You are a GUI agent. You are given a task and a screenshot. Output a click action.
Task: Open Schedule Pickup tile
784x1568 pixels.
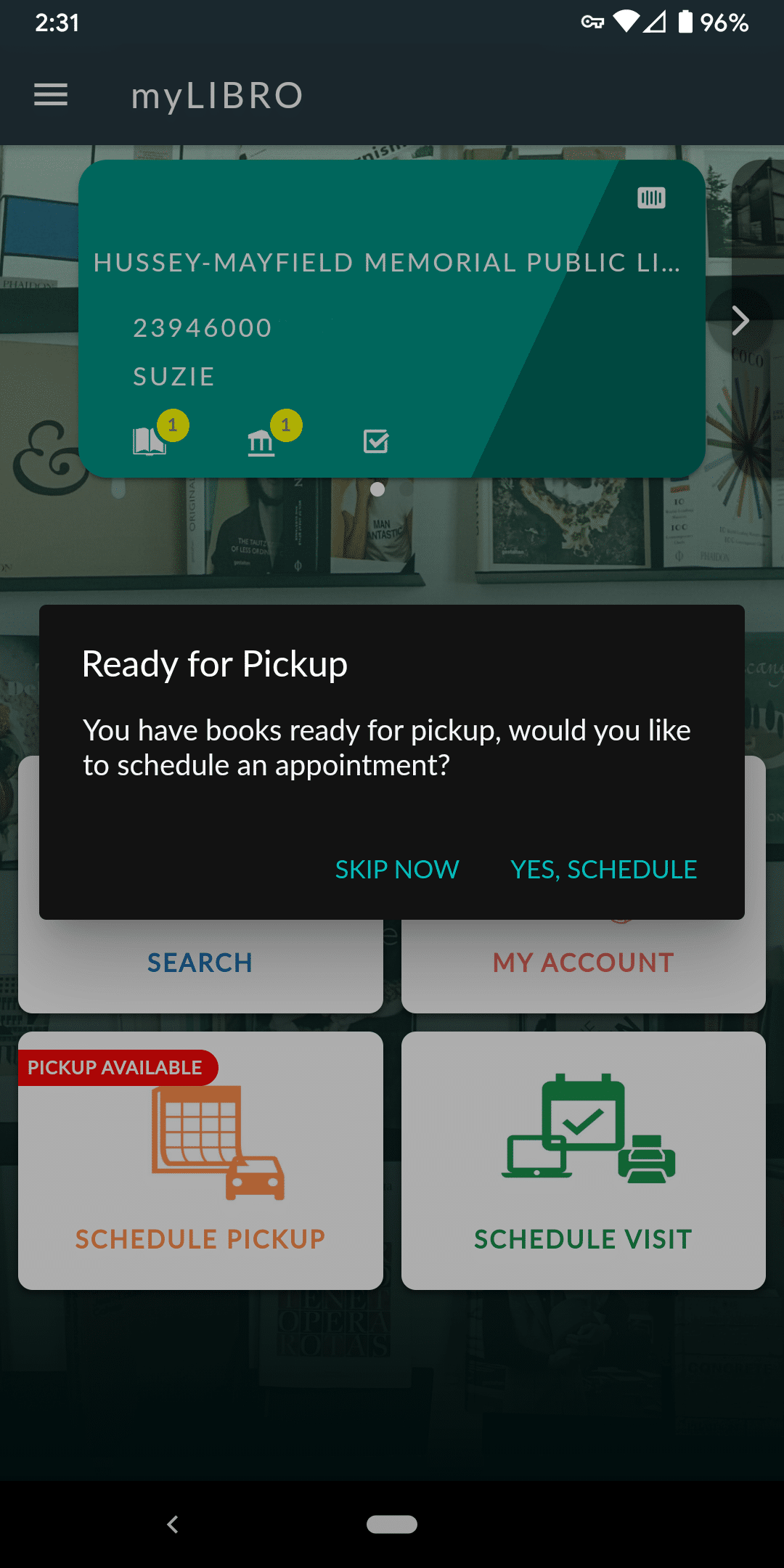[200, 1160]
